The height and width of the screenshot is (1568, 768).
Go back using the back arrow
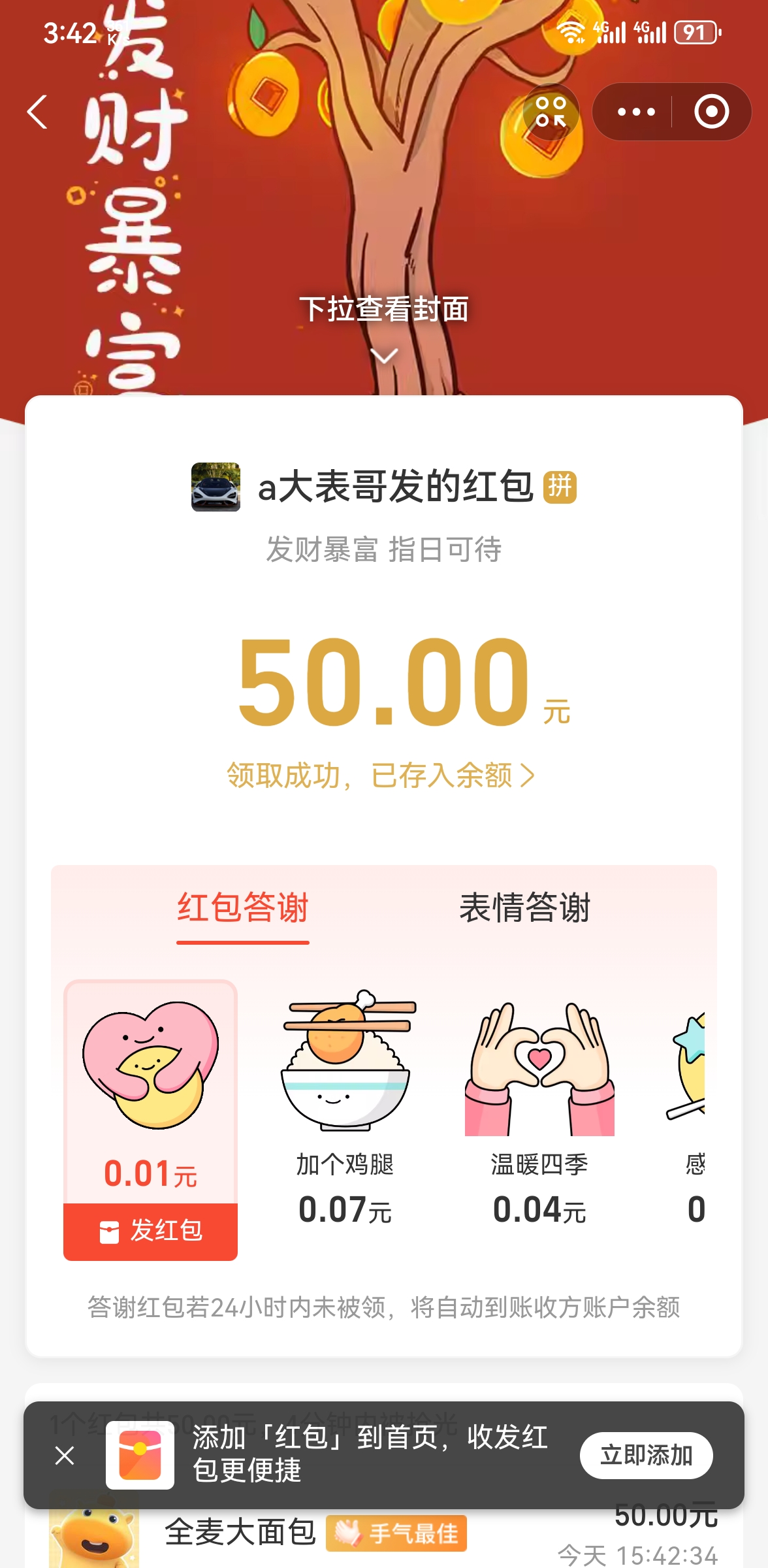38,112
